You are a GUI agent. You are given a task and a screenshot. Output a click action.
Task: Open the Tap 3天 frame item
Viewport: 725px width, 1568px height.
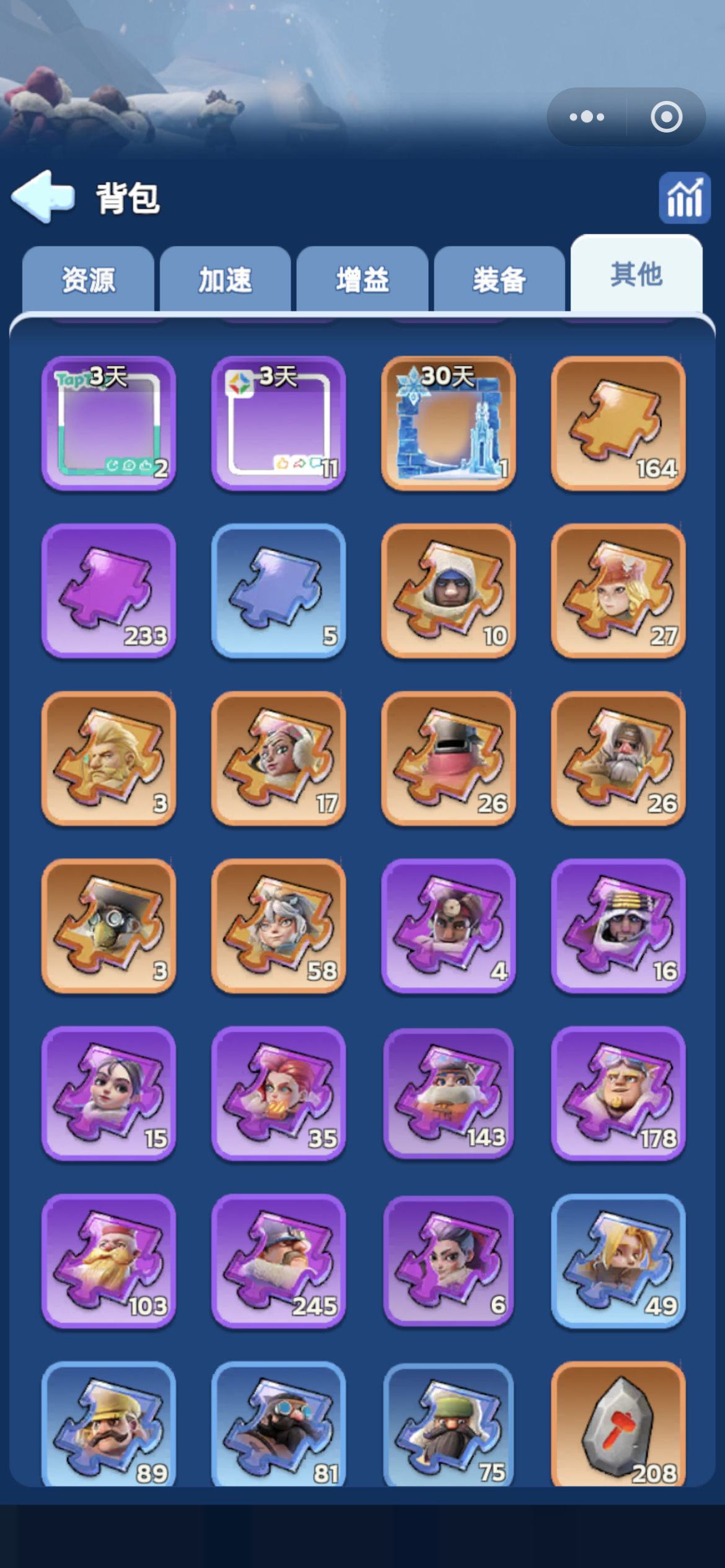(x=108, y=423)
